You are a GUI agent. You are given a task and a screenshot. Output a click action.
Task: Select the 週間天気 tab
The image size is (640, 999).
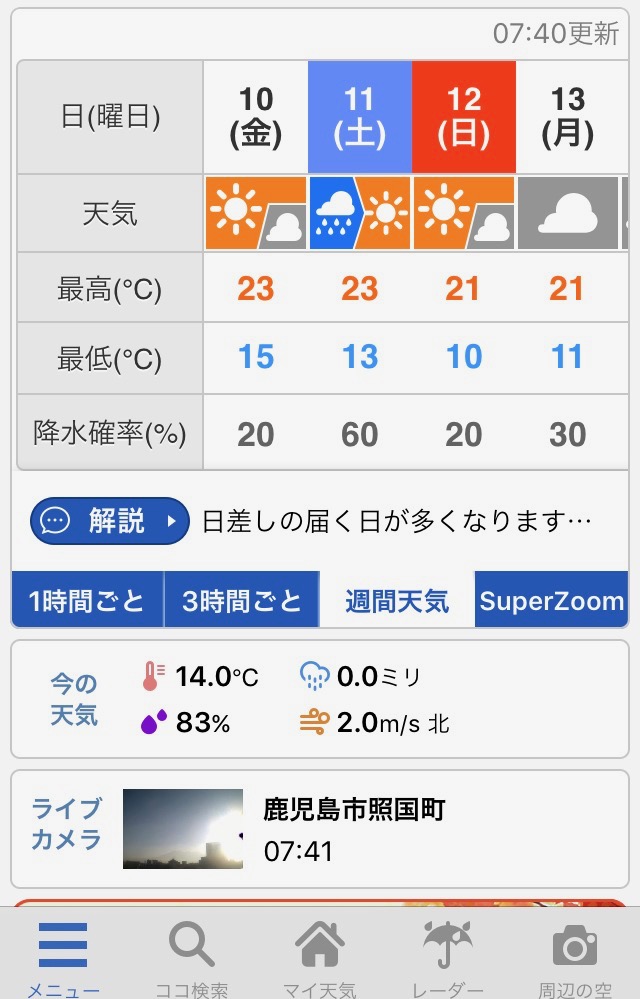tap(397, 600)
